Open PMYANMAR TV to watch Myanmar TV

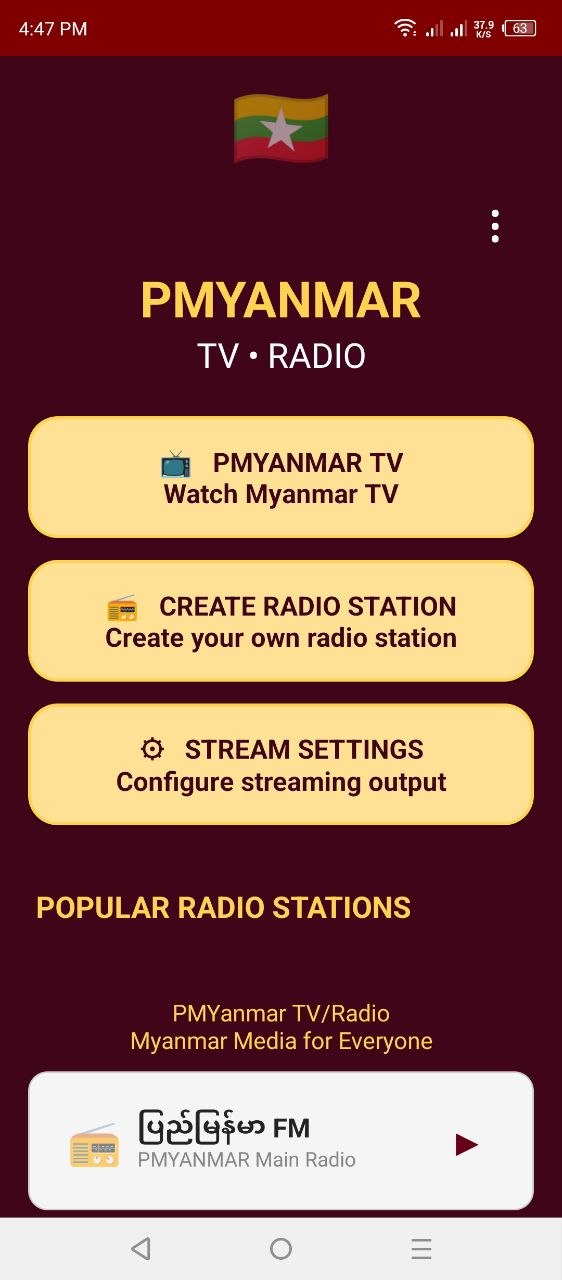coord(281,477)
